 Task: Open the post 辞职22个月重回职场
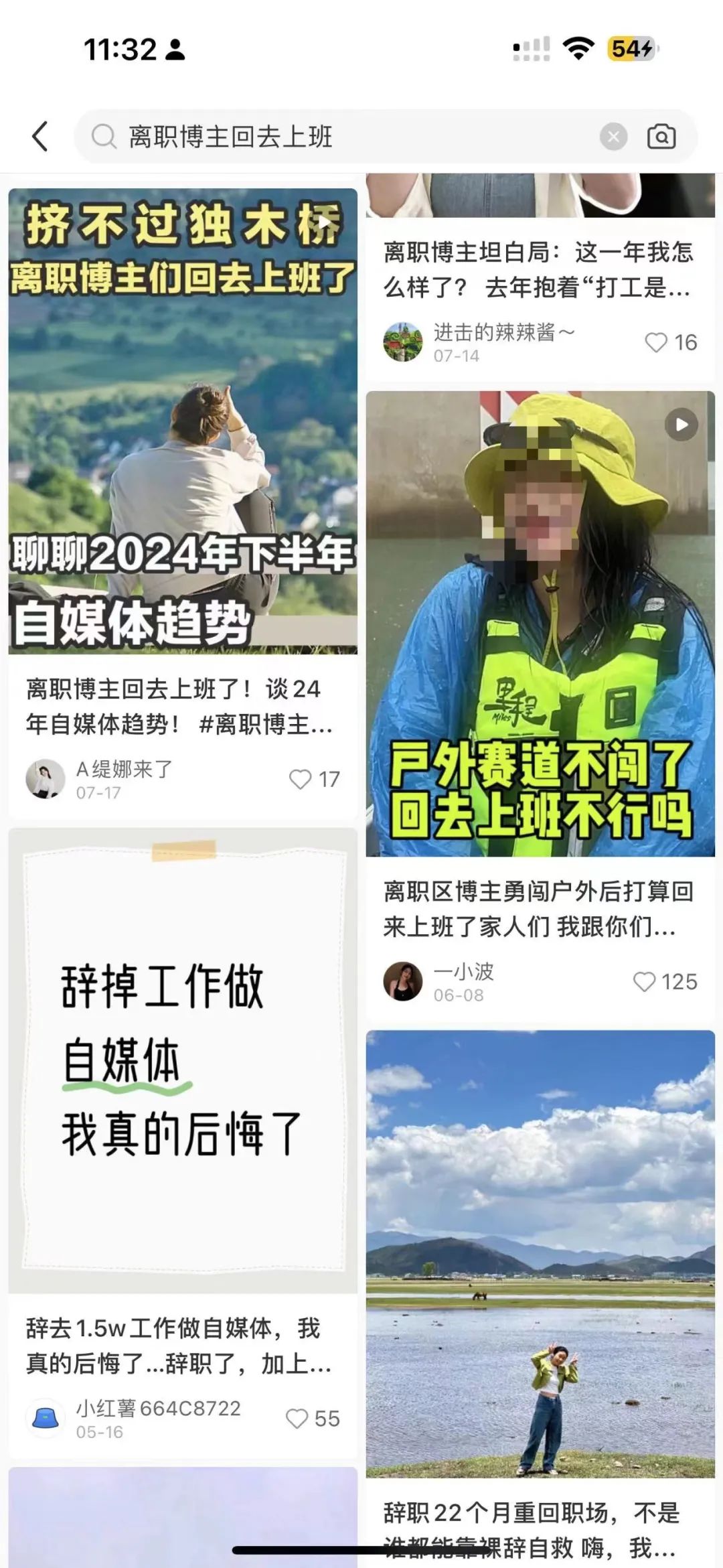pyautogui.click(x=540, y=1253)
